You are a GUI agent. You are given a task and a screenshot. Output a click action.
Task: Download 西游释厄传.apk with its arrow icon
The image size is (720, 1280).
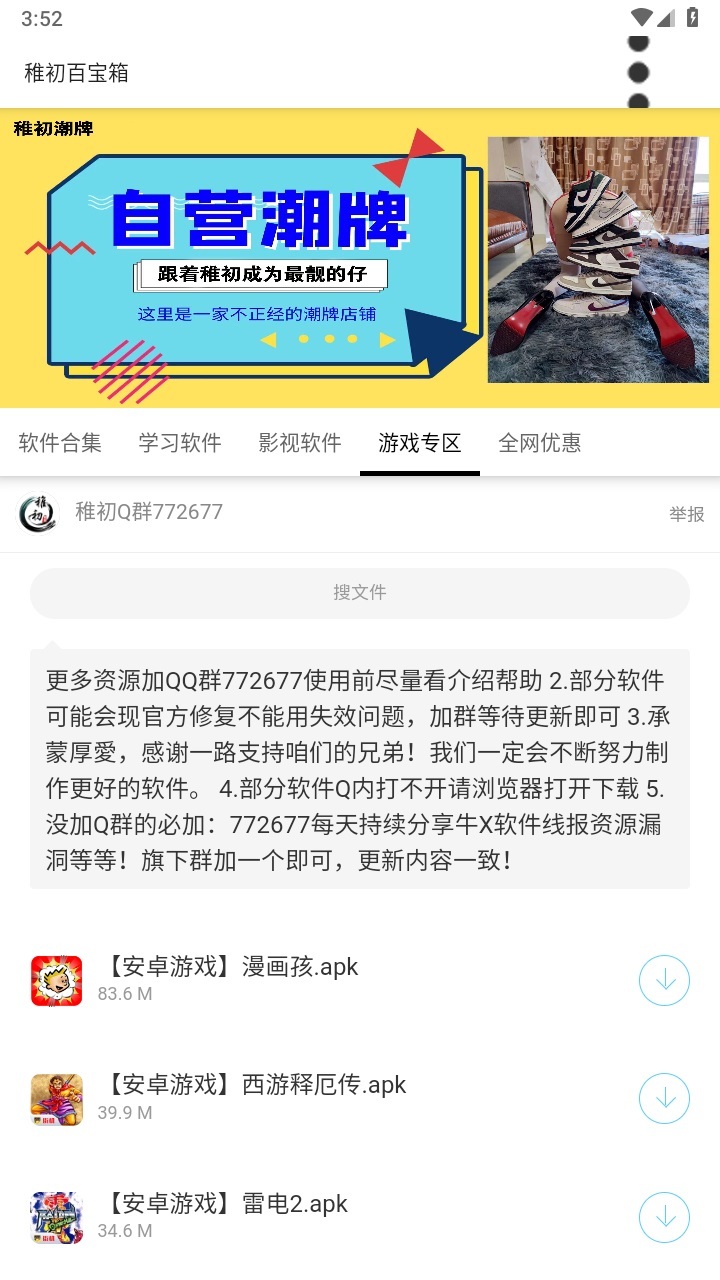664,1098
